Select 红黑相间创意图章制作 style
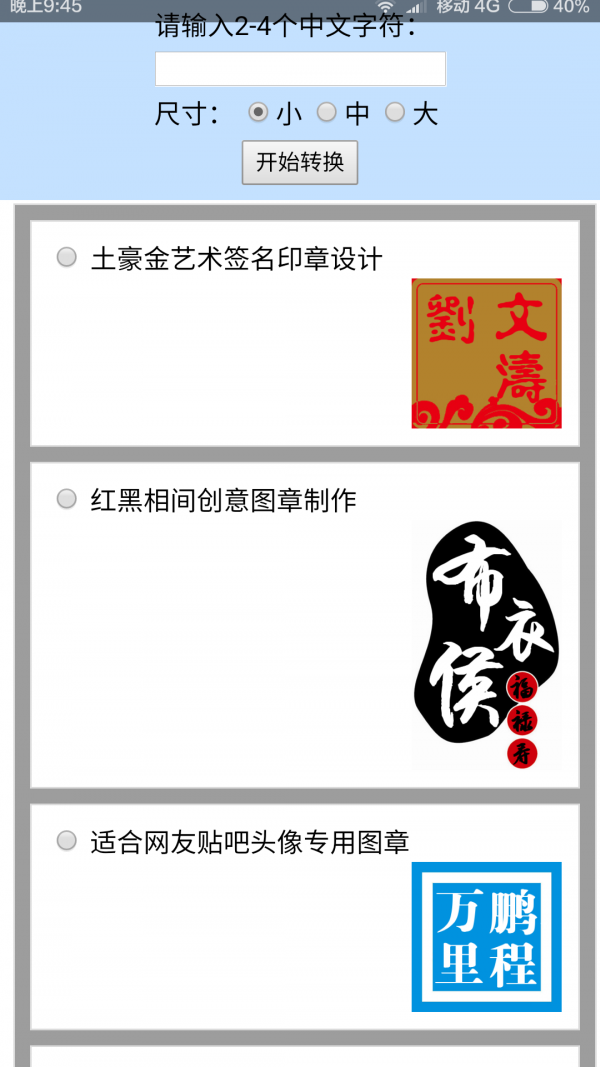This screenshot has width=600, height=1067. (67, 499)
